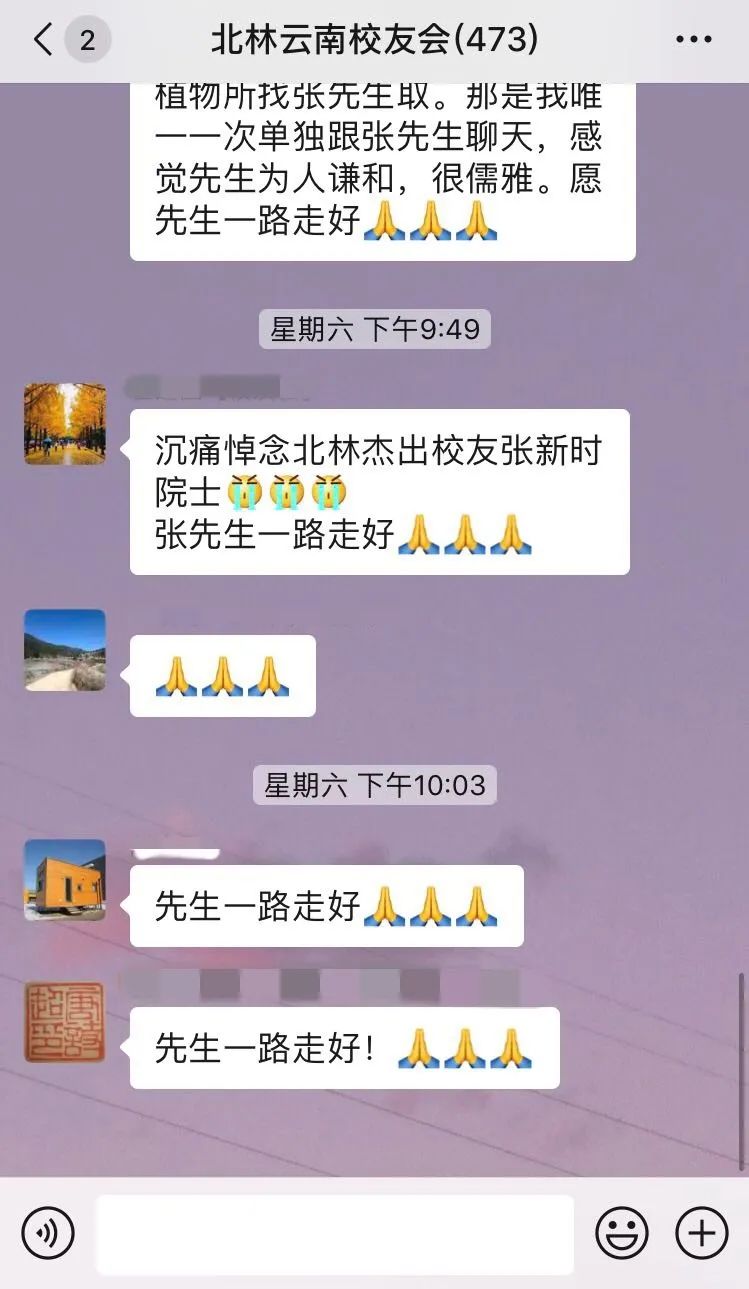View profile of the yellow ginkgo trees avatar
The width and height of the screenshot is (749, 1289).
[x=65, y=423]
